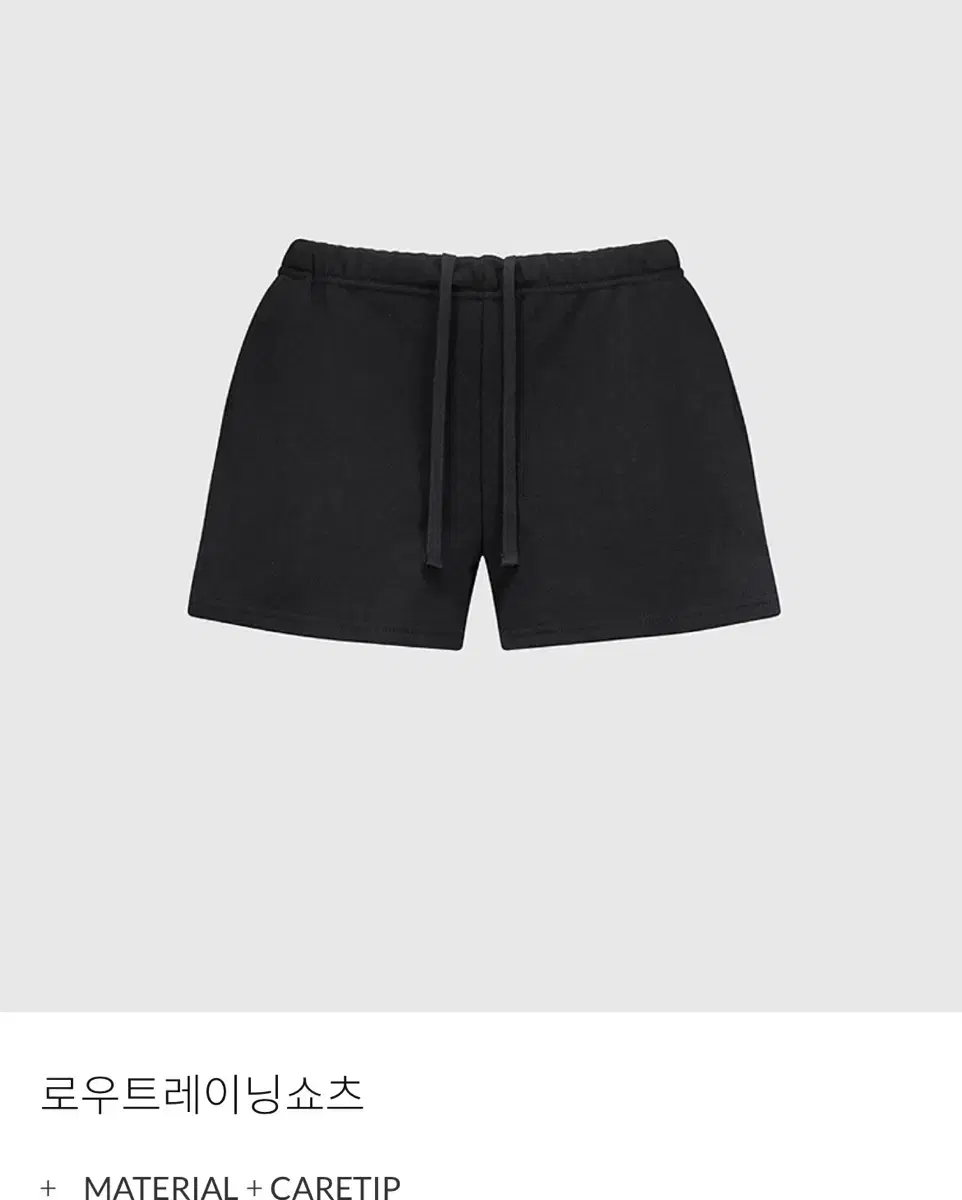Screen dimensions: 962x1200
Task: Click the black training shorts photo
Action: [x=480, y=440]
